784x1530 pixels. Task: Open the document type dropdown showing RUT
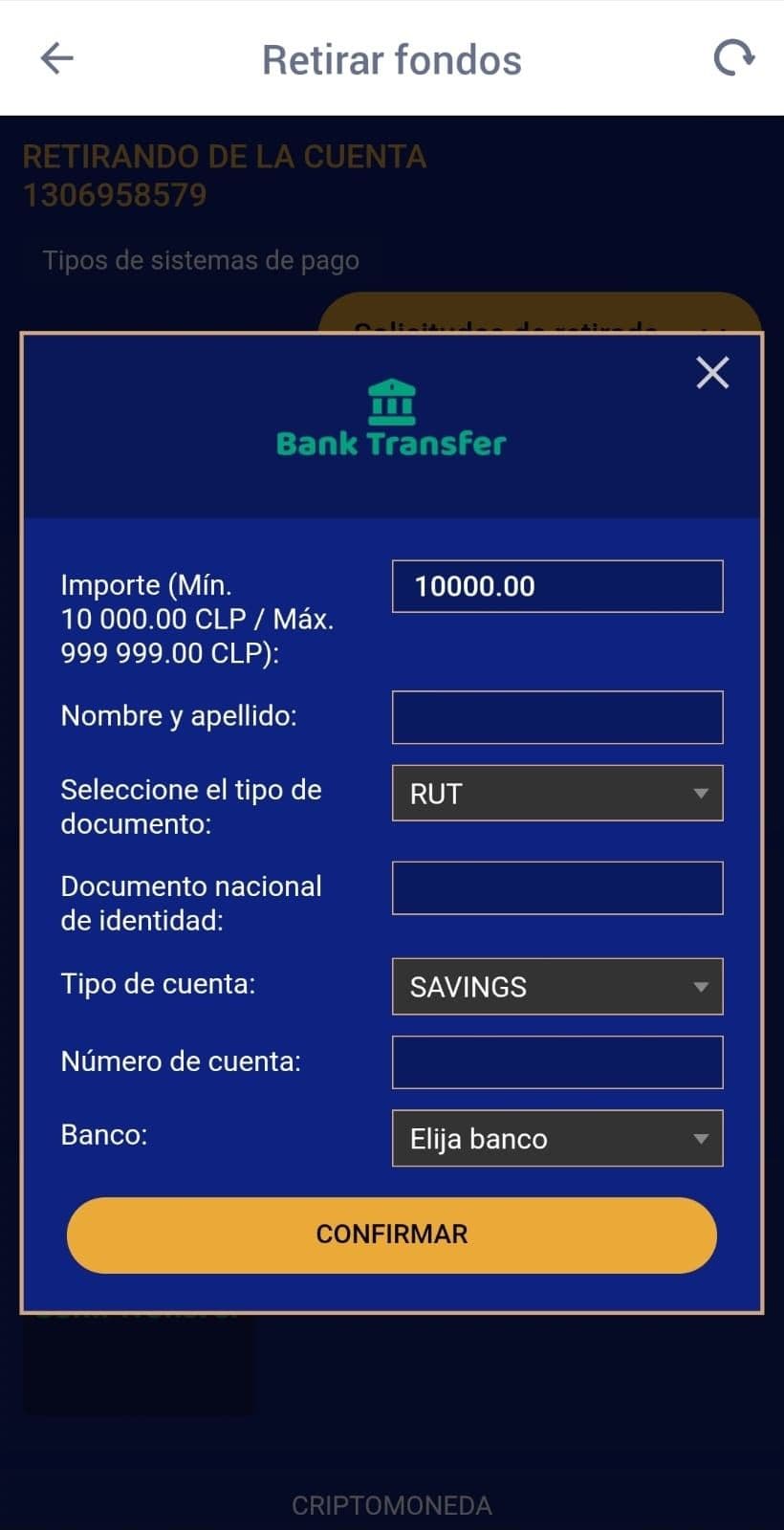point(557,793)
